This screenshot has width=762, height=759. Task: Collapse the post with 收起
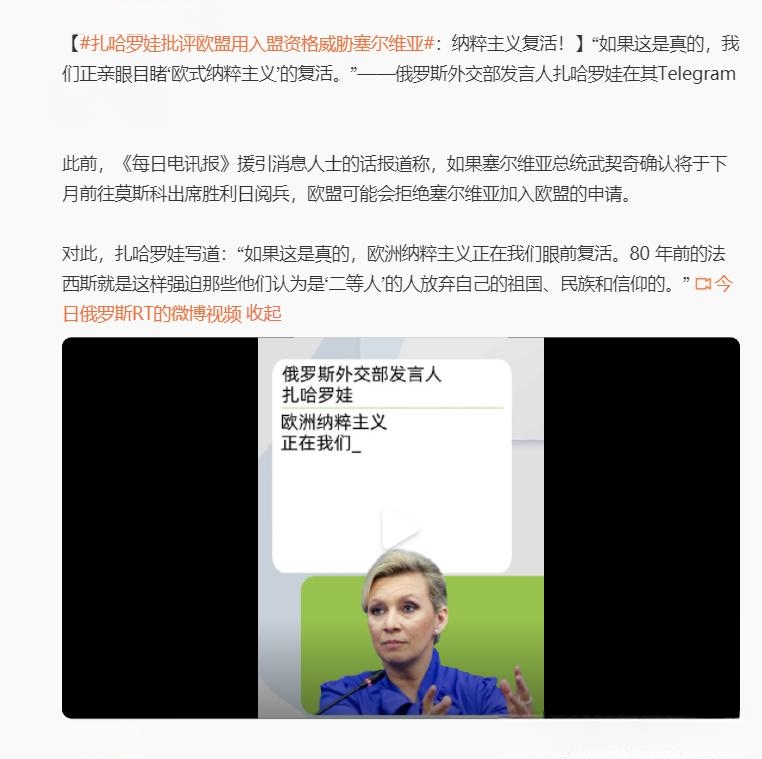coord(264,313)
